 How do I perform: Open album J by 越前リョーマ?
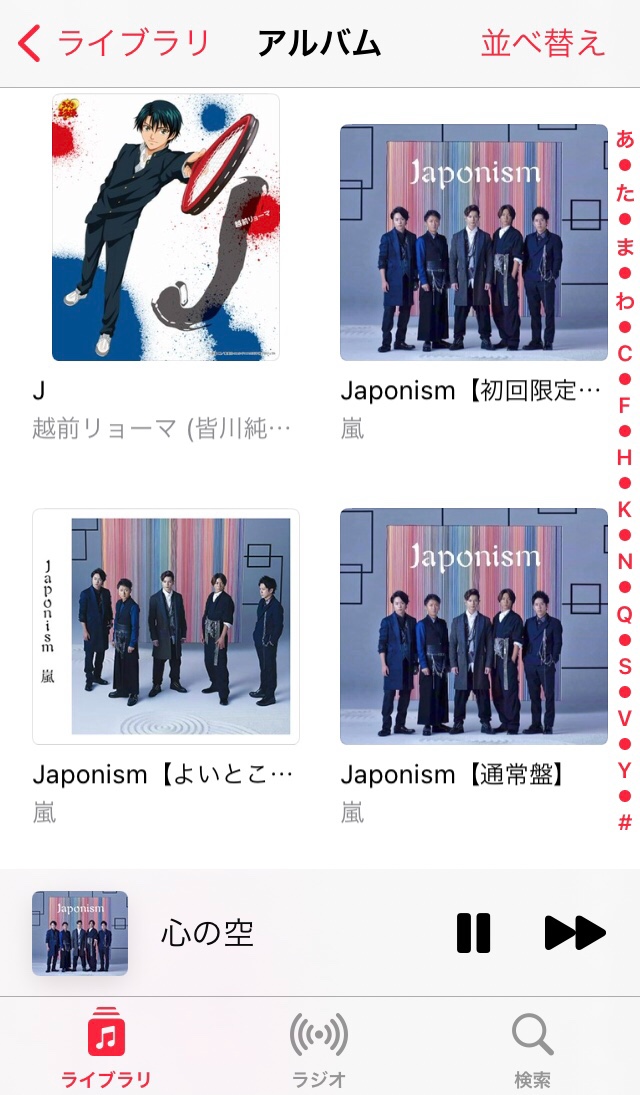click(166, 228)
